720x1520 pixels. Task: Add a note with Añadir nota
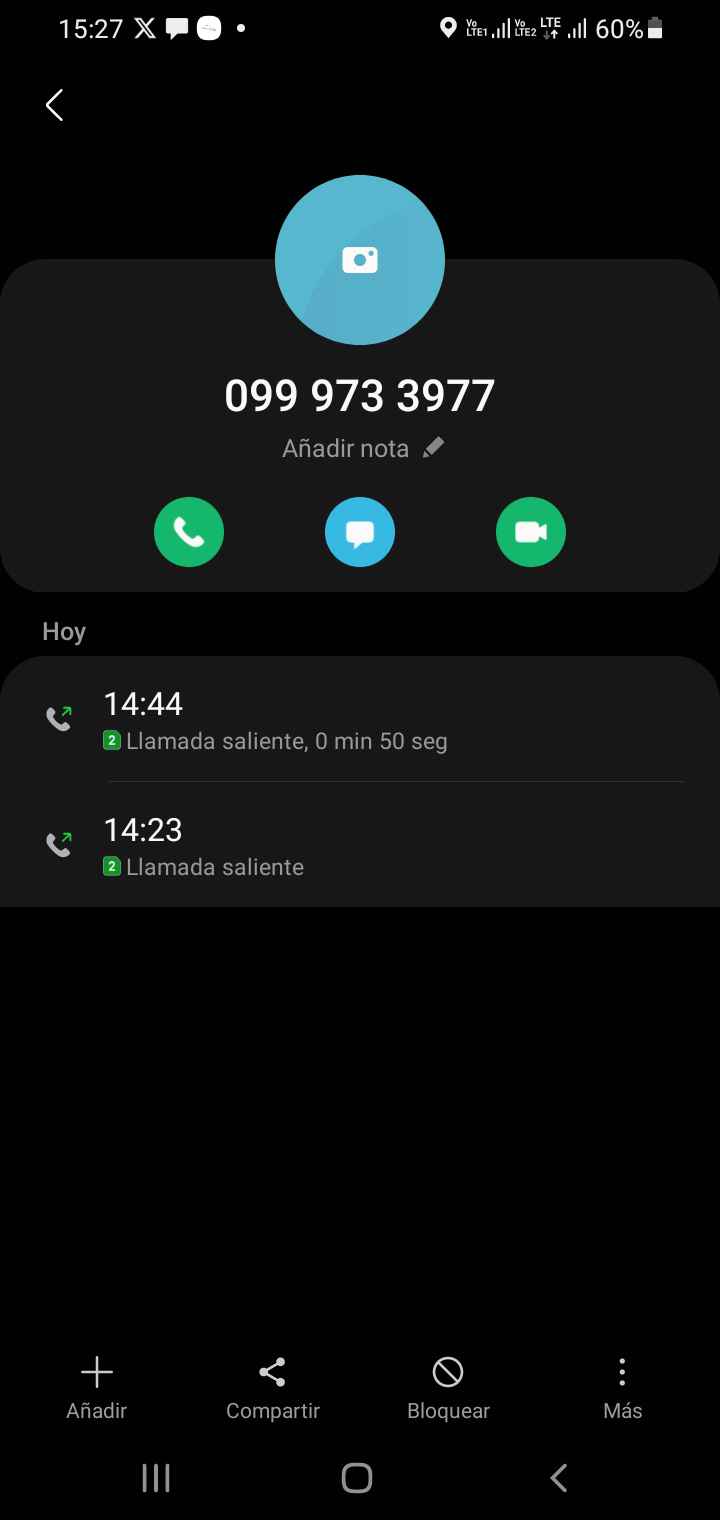(362, 449)
